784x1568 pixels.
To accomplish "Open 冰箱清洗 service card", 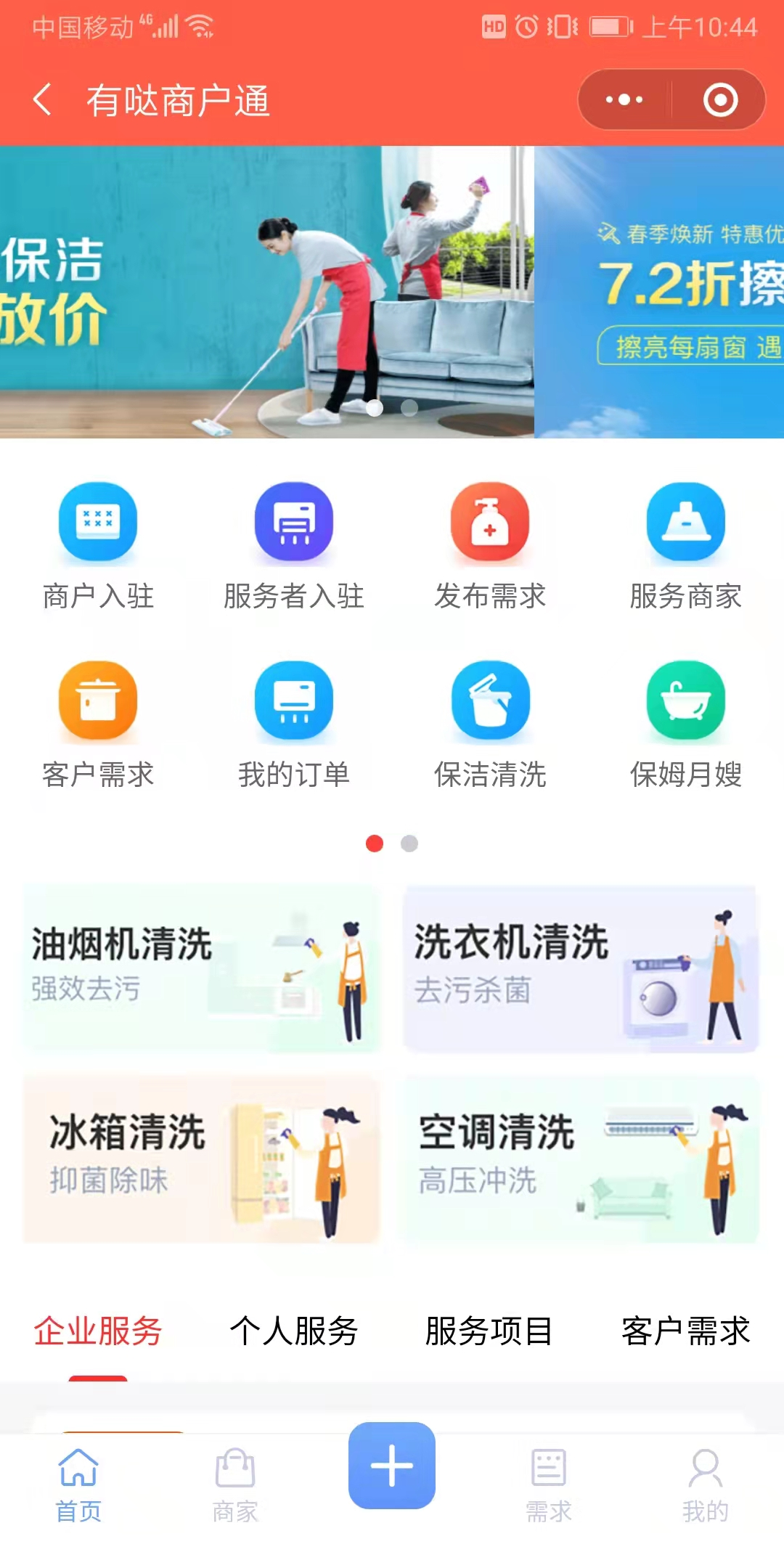I will pos(202,1159).
